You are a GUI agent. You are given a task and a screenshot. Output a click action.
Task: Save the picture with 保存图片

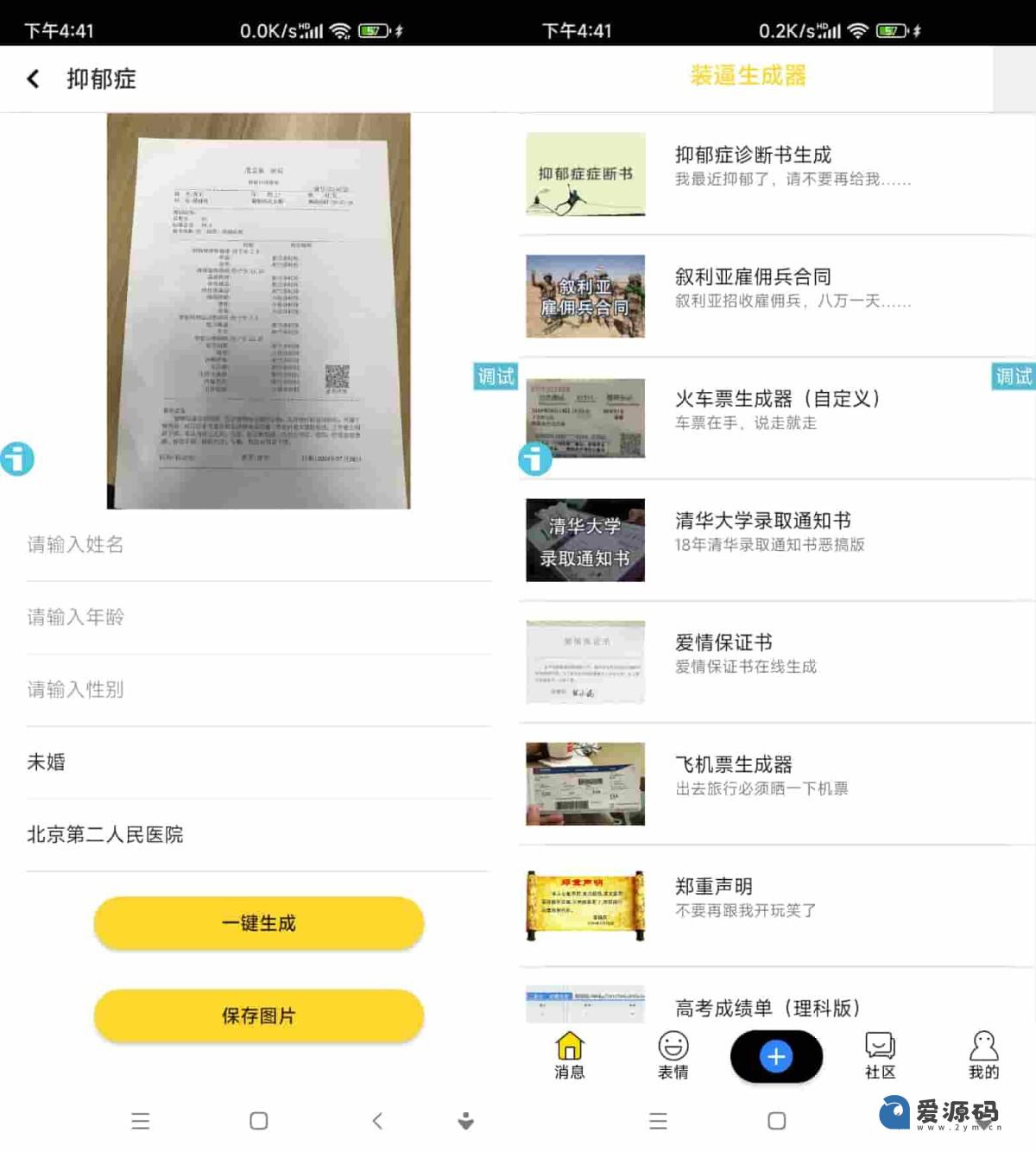click(259, 1016)
